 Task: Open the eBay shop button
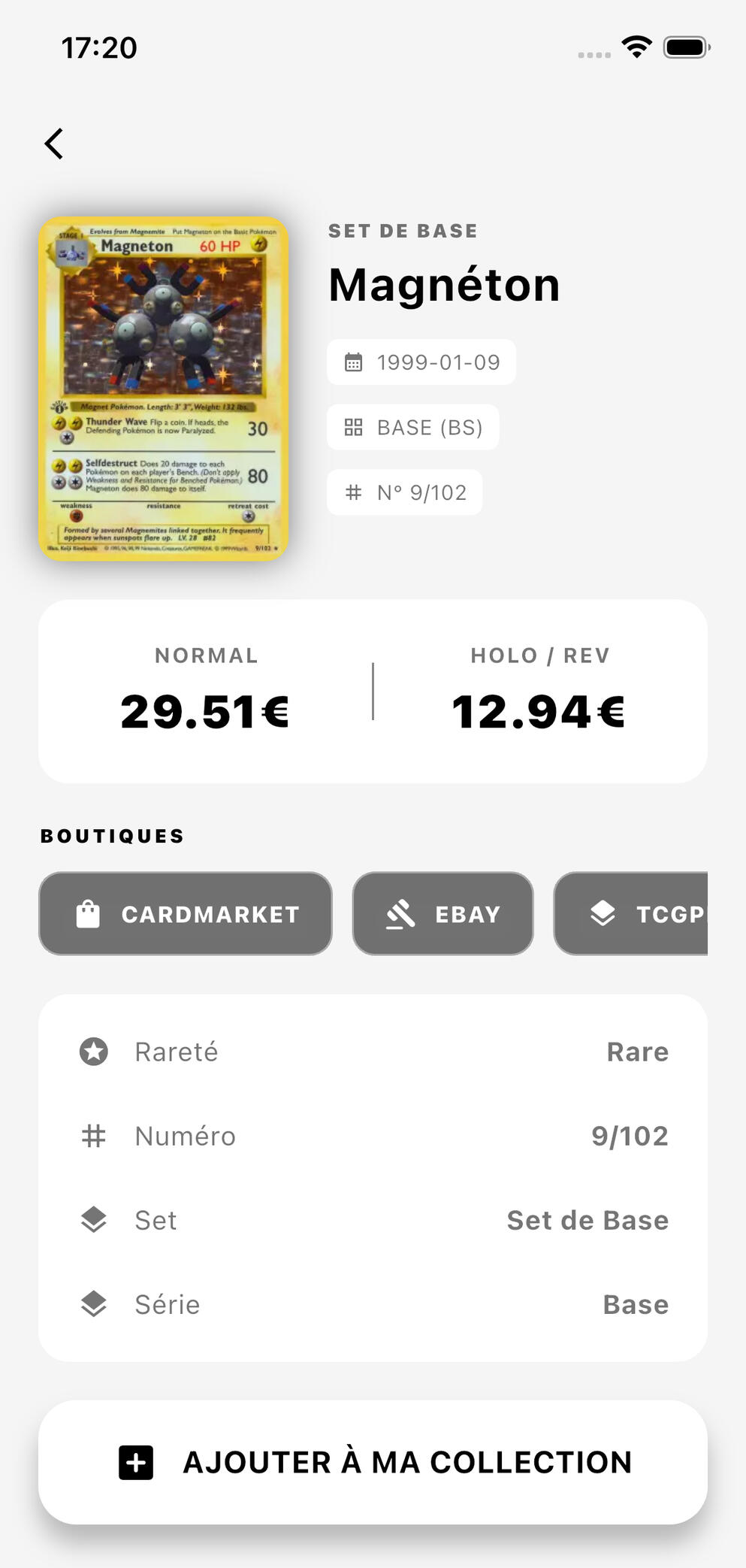pyautogui.click(x=442, y=914)
